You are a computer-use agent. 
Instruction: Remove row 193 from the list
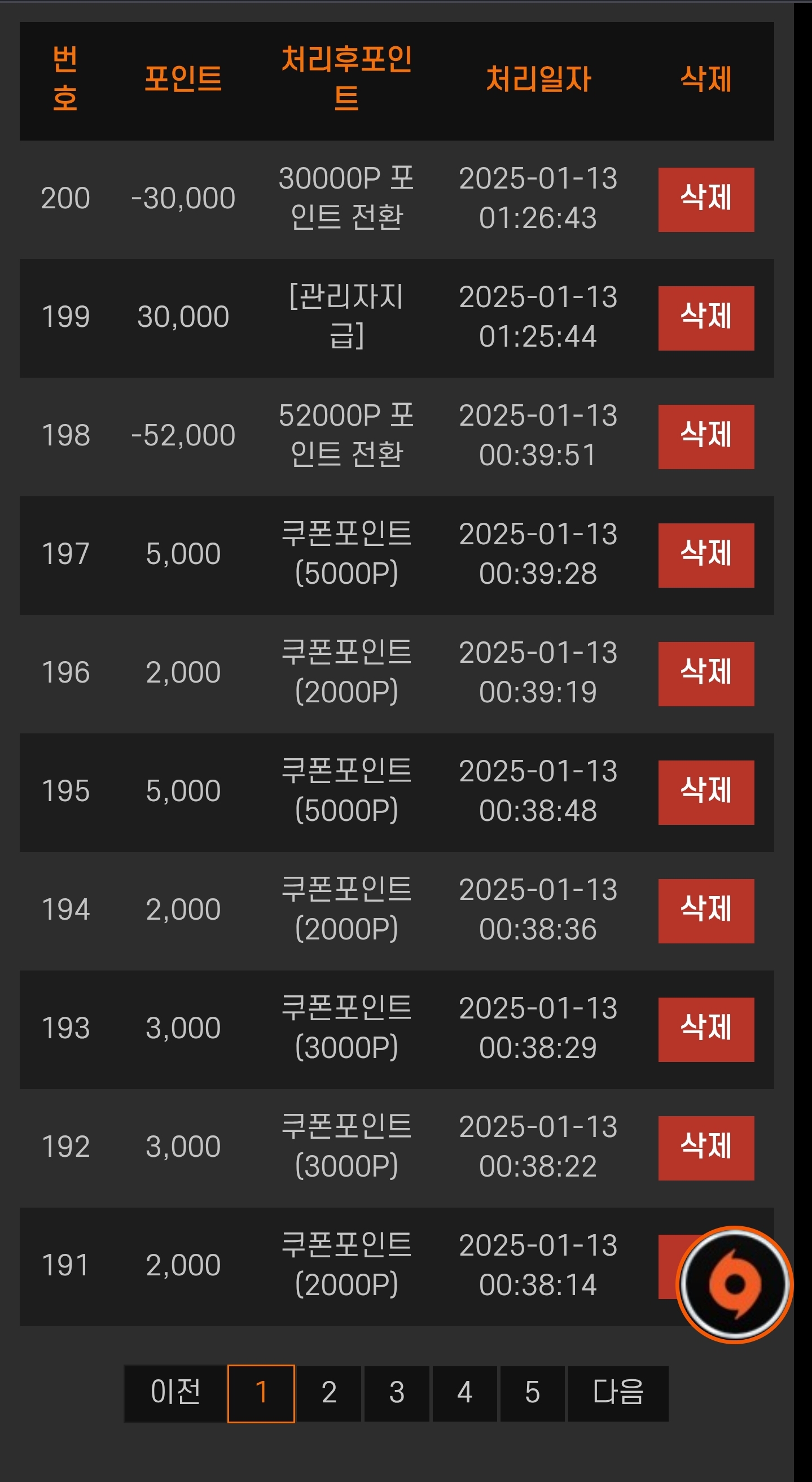coord(705,1029)
